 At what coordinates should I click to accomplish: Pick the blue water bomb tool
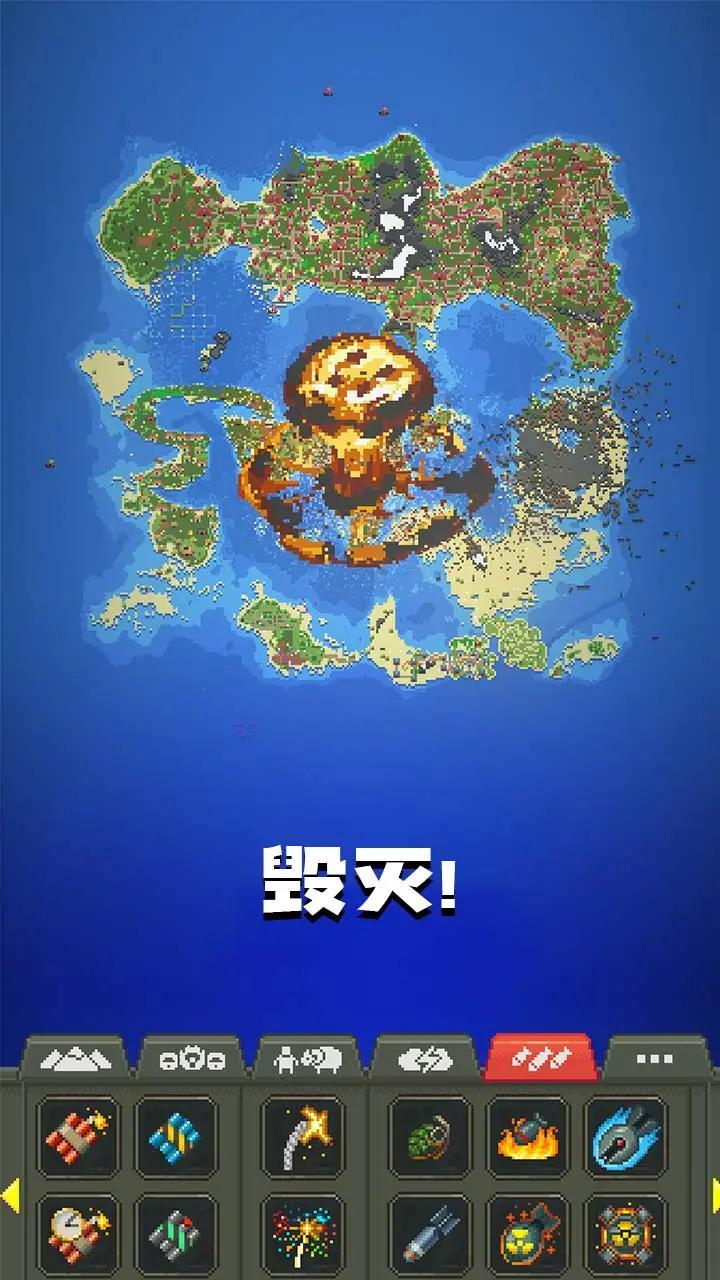(176, 1137)
